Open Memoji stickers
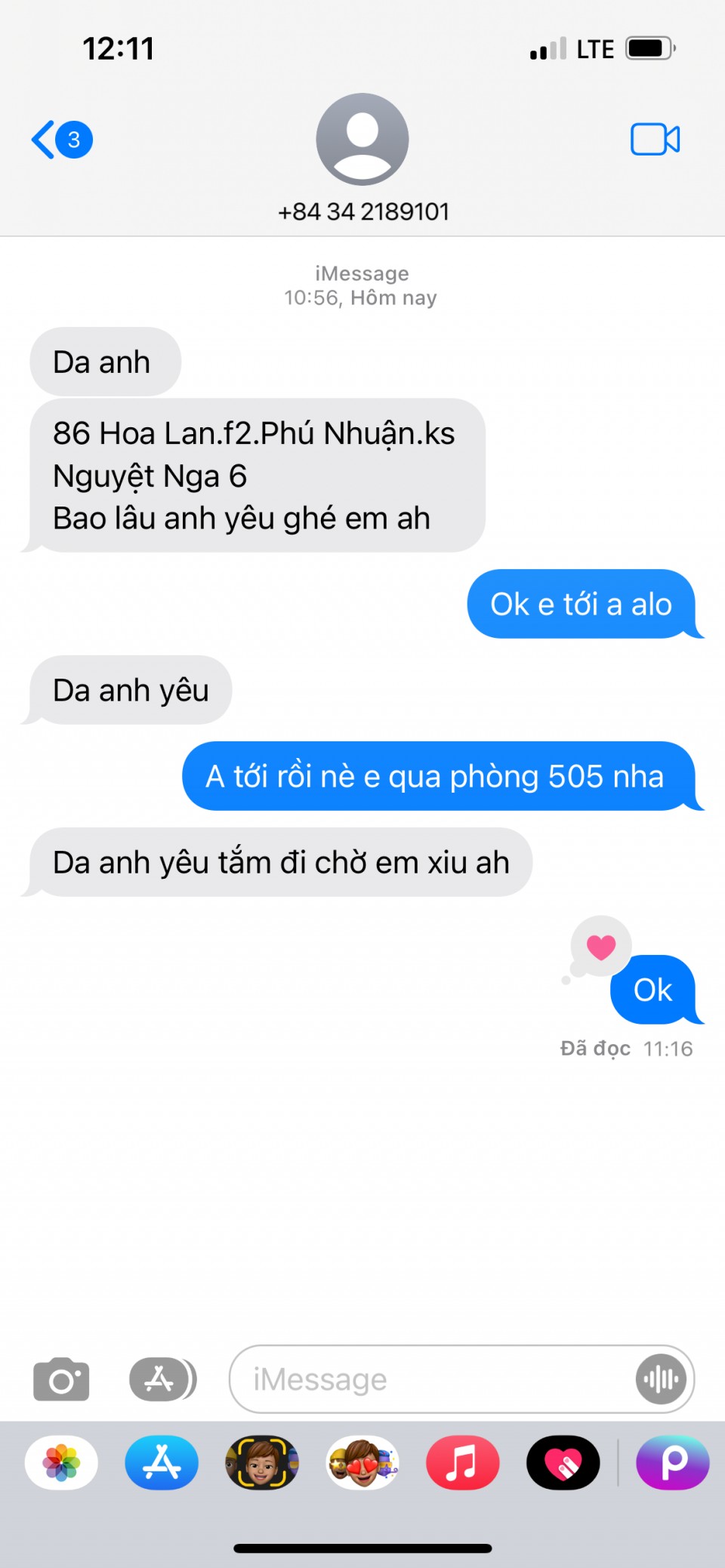 (x=362, y=1462)
